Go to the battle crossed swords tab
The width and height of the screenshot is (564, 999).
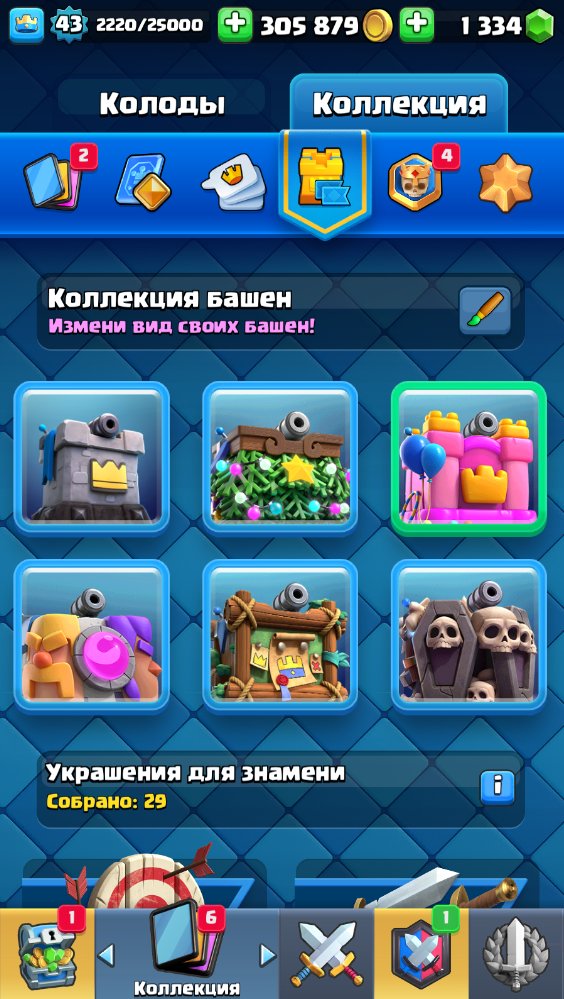[x=326, y=953]
